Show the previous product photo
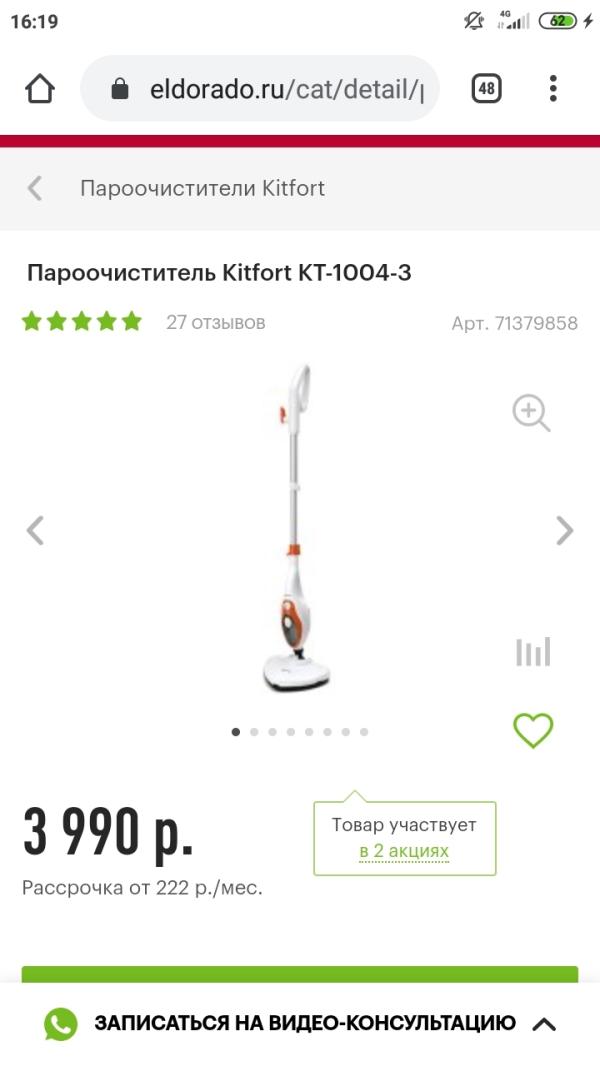The width and height of the screenshot is (600, 1065). click(35, 530)
